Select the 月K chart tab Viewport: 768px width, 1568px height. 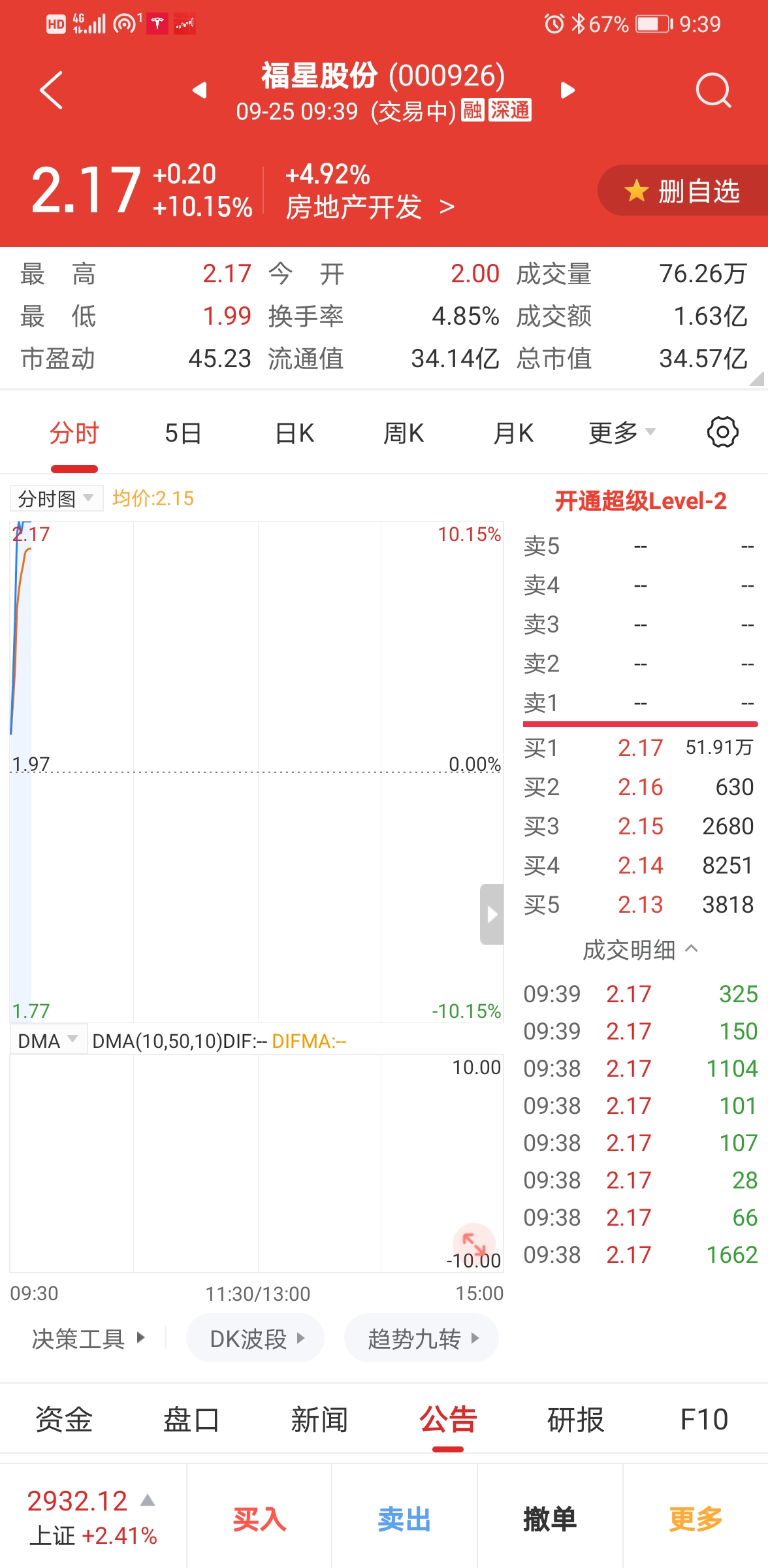(x=513, y=433)
